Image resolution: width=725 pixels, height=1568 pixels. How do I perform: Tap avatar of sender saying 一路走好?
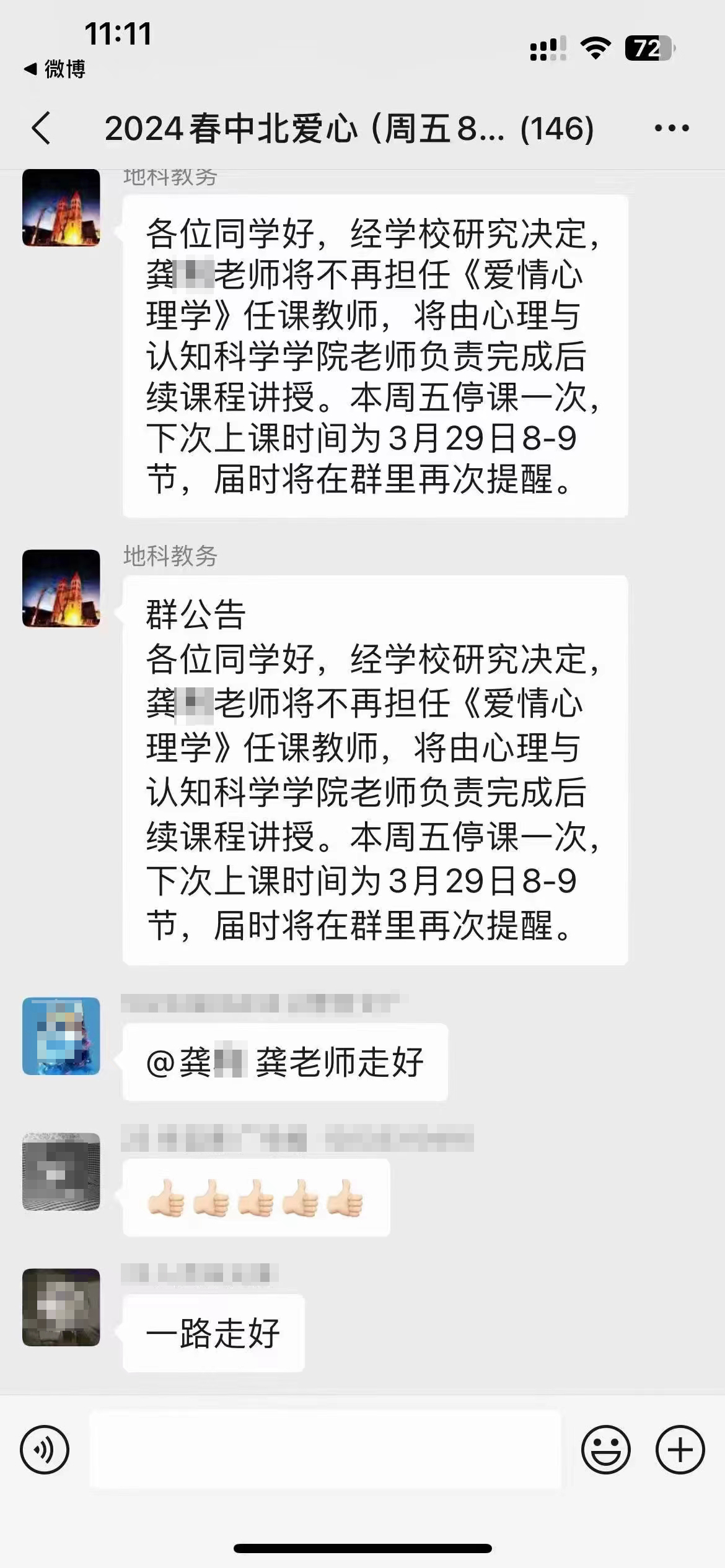(x=61, y=1307)
